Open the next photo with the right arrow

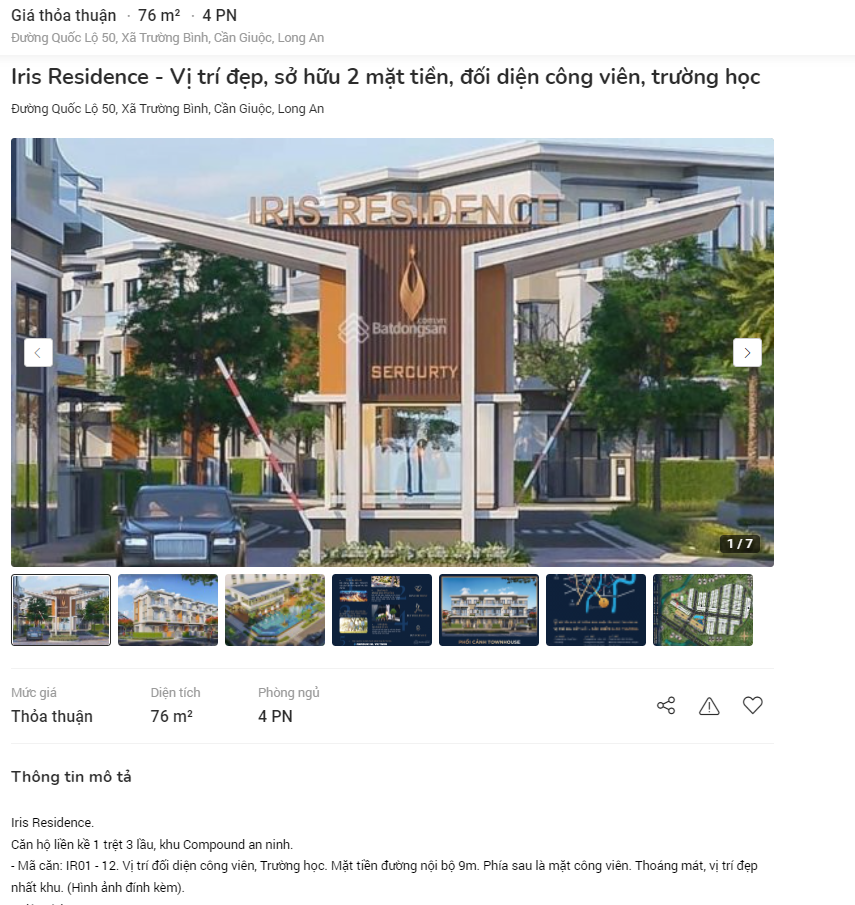pyautogui.click(x=747, y=352)
